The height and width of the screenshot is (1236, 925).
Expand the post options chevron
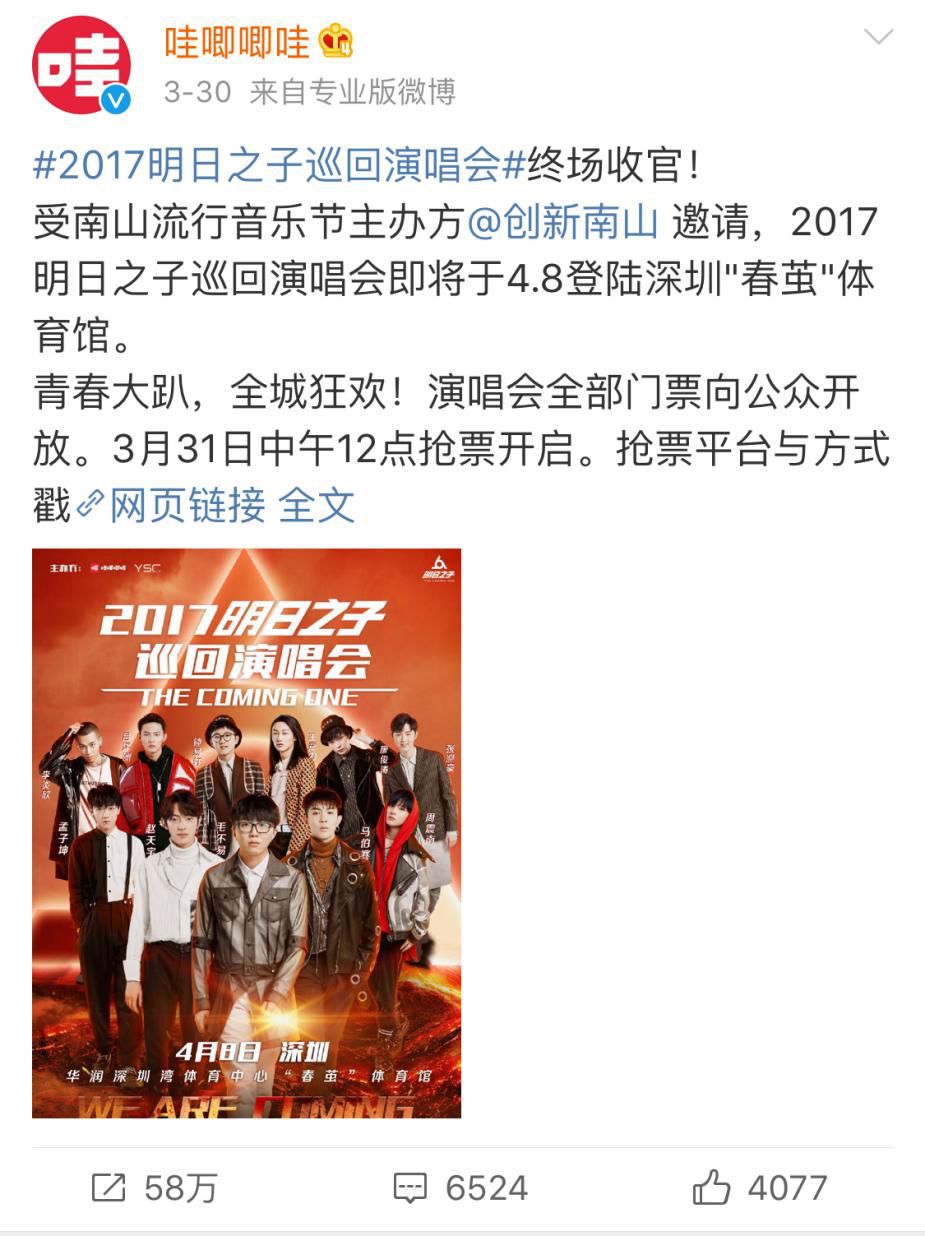(878, 38)
